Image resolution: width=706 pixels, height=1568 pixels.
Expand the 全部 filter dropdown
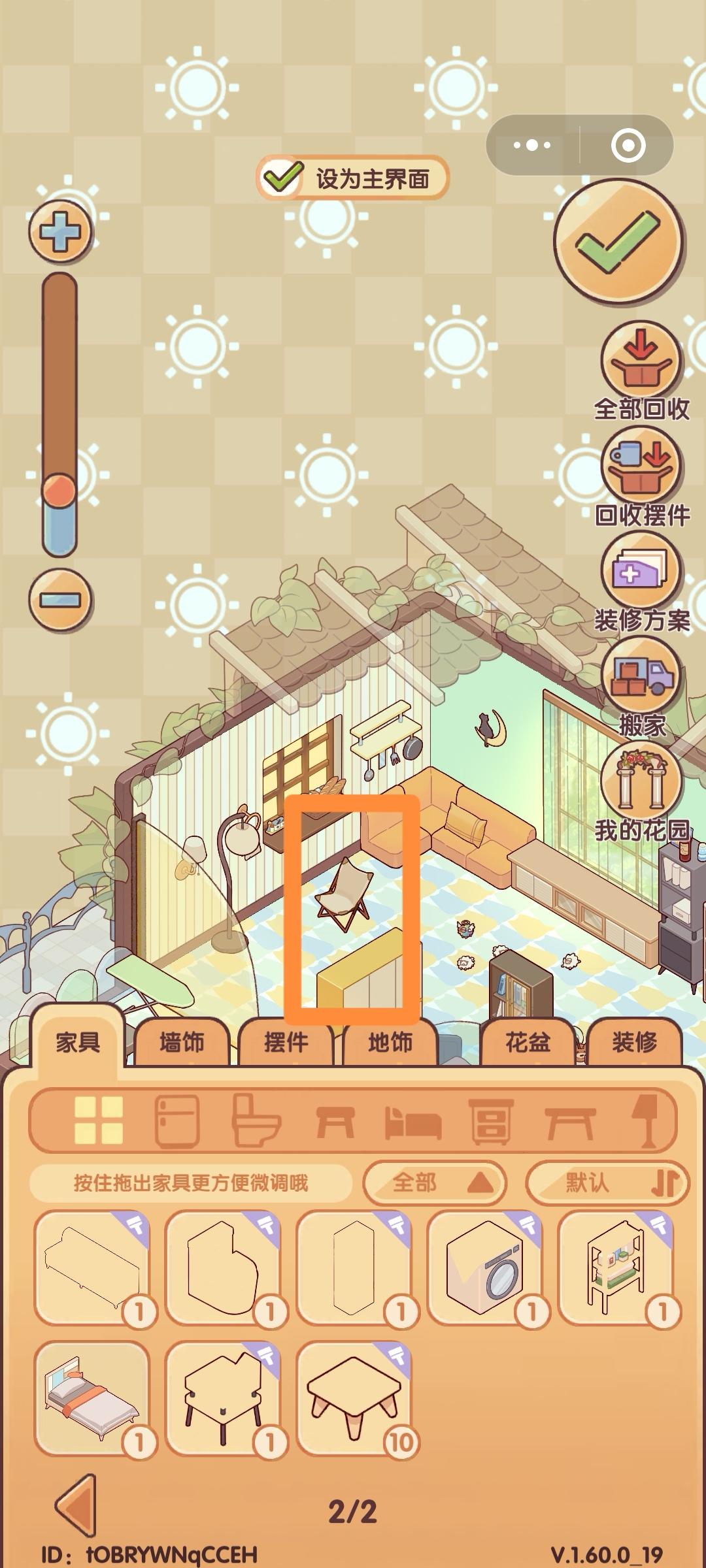435,1183
